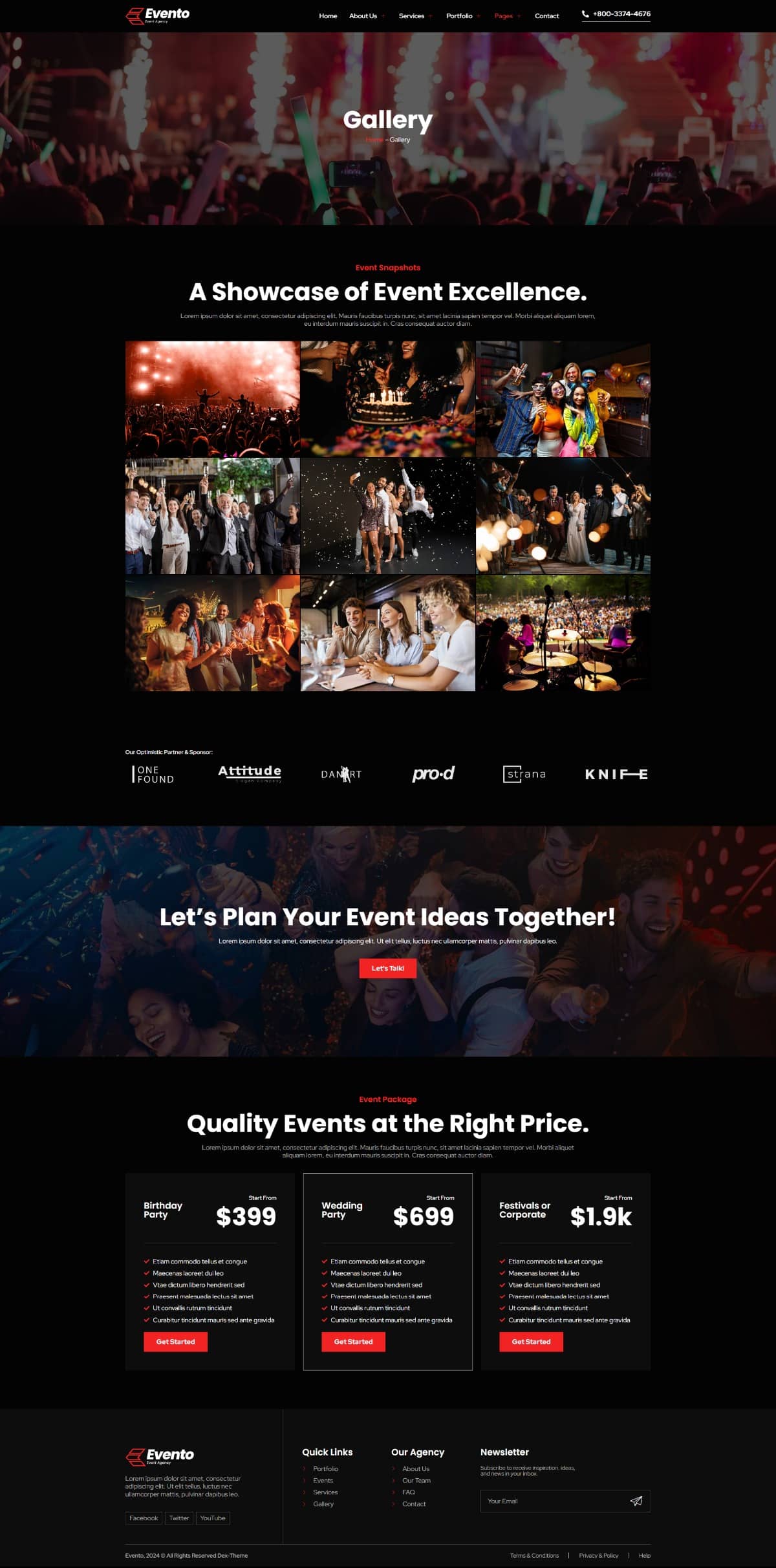Image resolution: width=776 pixels, height=1568 pixels.
Task: Open the Portfolio menu item
Action: coord(463,16)
